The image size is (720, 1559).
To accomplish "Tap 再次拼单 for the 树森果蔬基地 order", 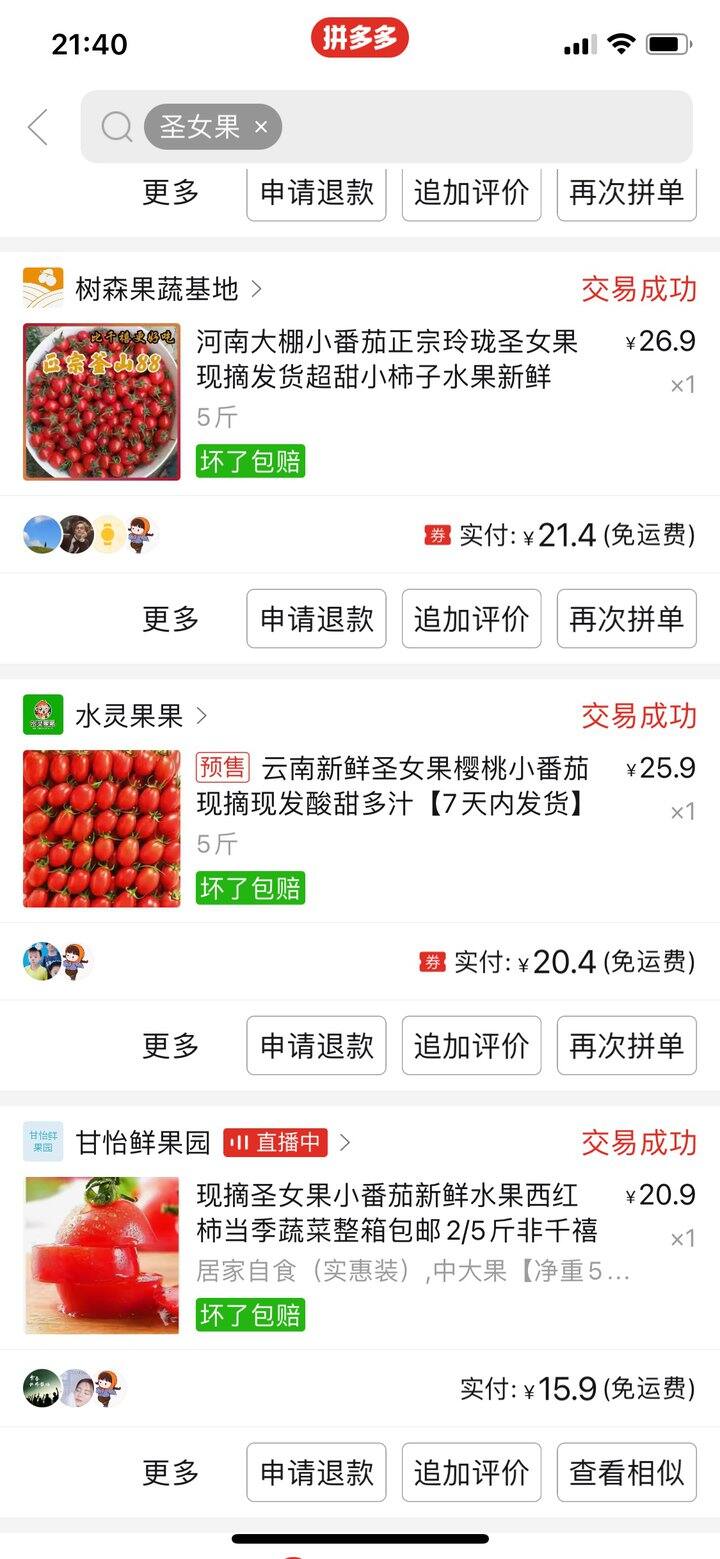I will (x=626, y=619).
